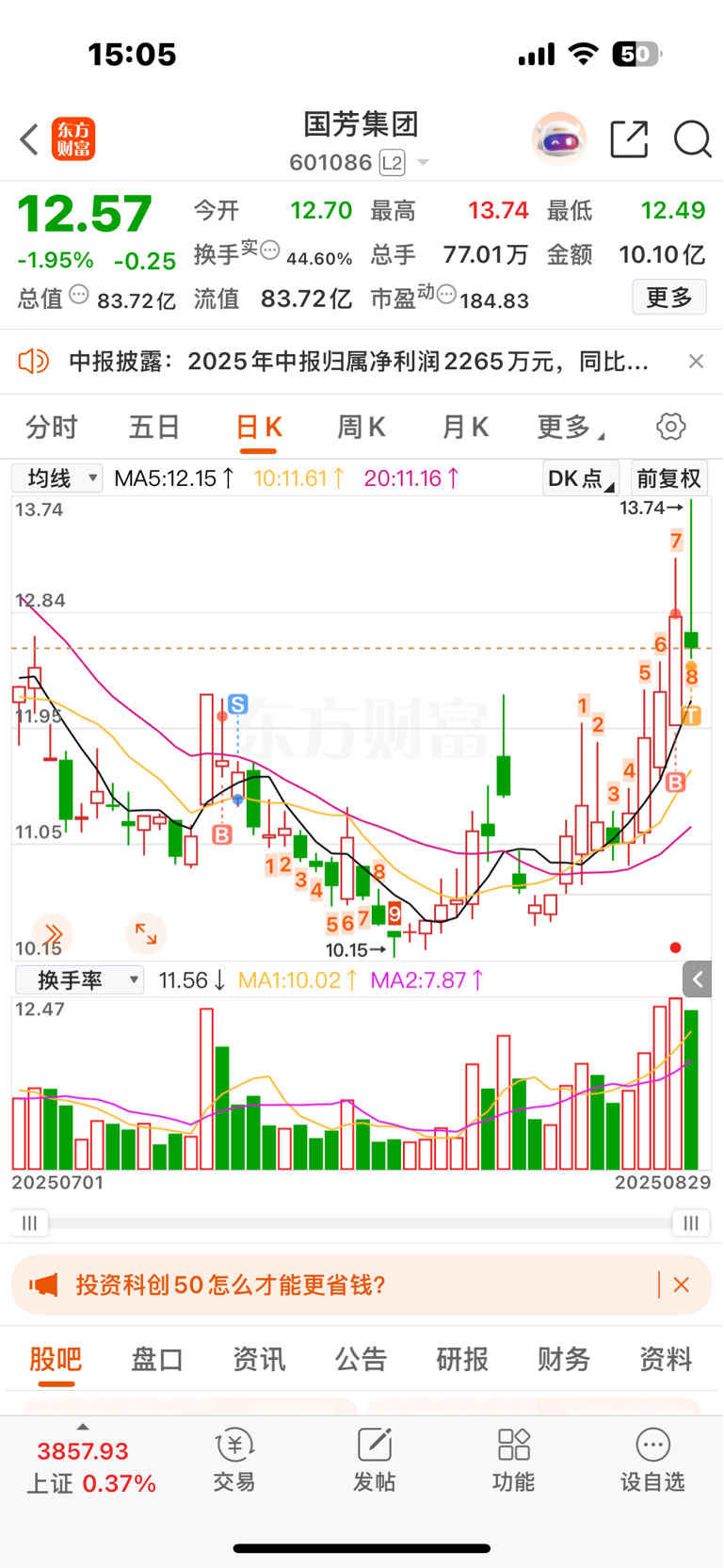The width and height of the screenshot is (724, 1568).
Task: Open the 发帖 post composer
Action: [374, 1460]
